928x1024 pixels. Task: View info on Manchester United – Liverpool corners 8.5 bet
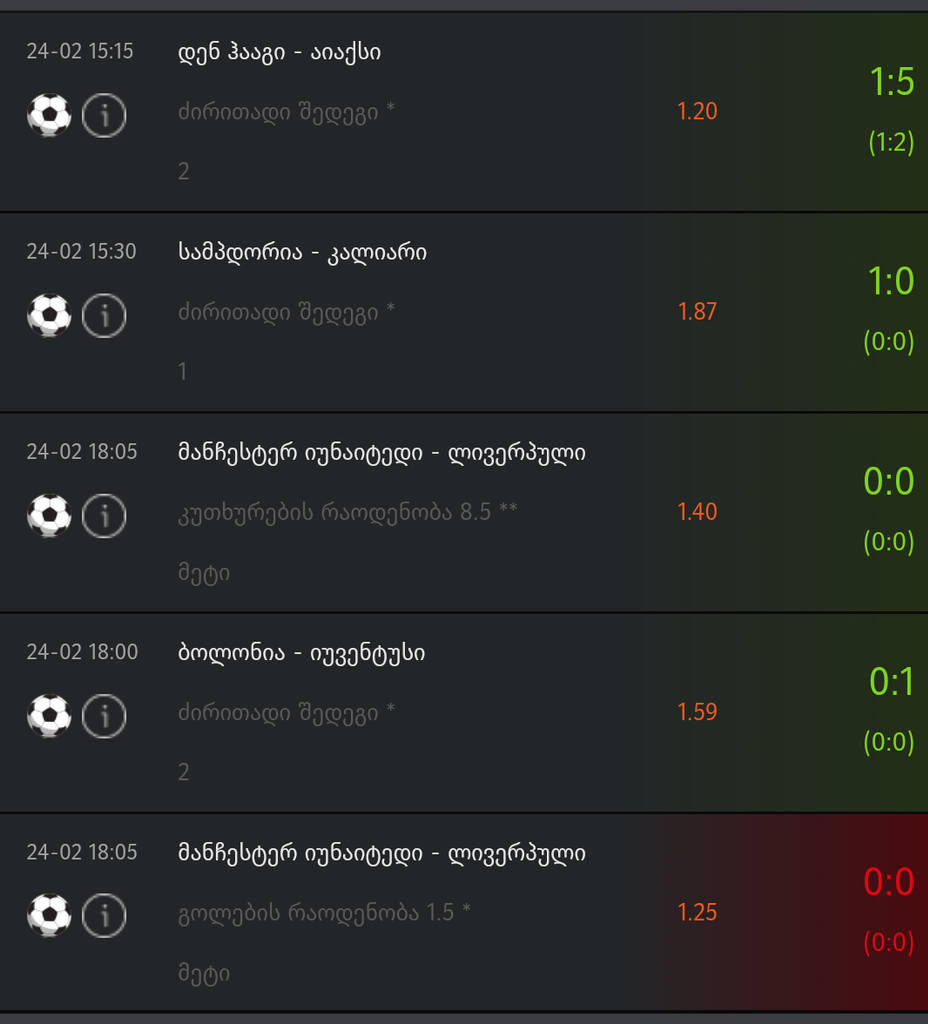[104, 516]
